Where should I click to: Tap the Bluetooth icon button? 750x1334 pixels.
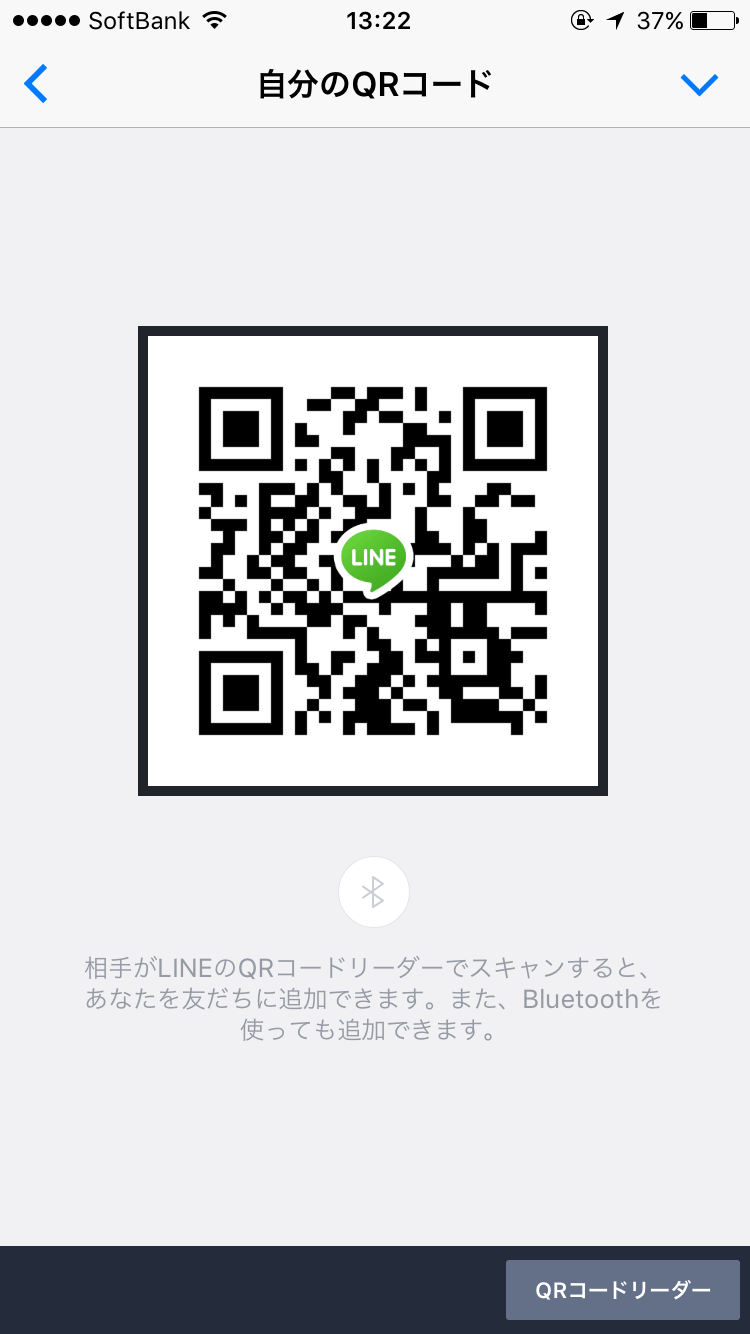click(374, 892)
